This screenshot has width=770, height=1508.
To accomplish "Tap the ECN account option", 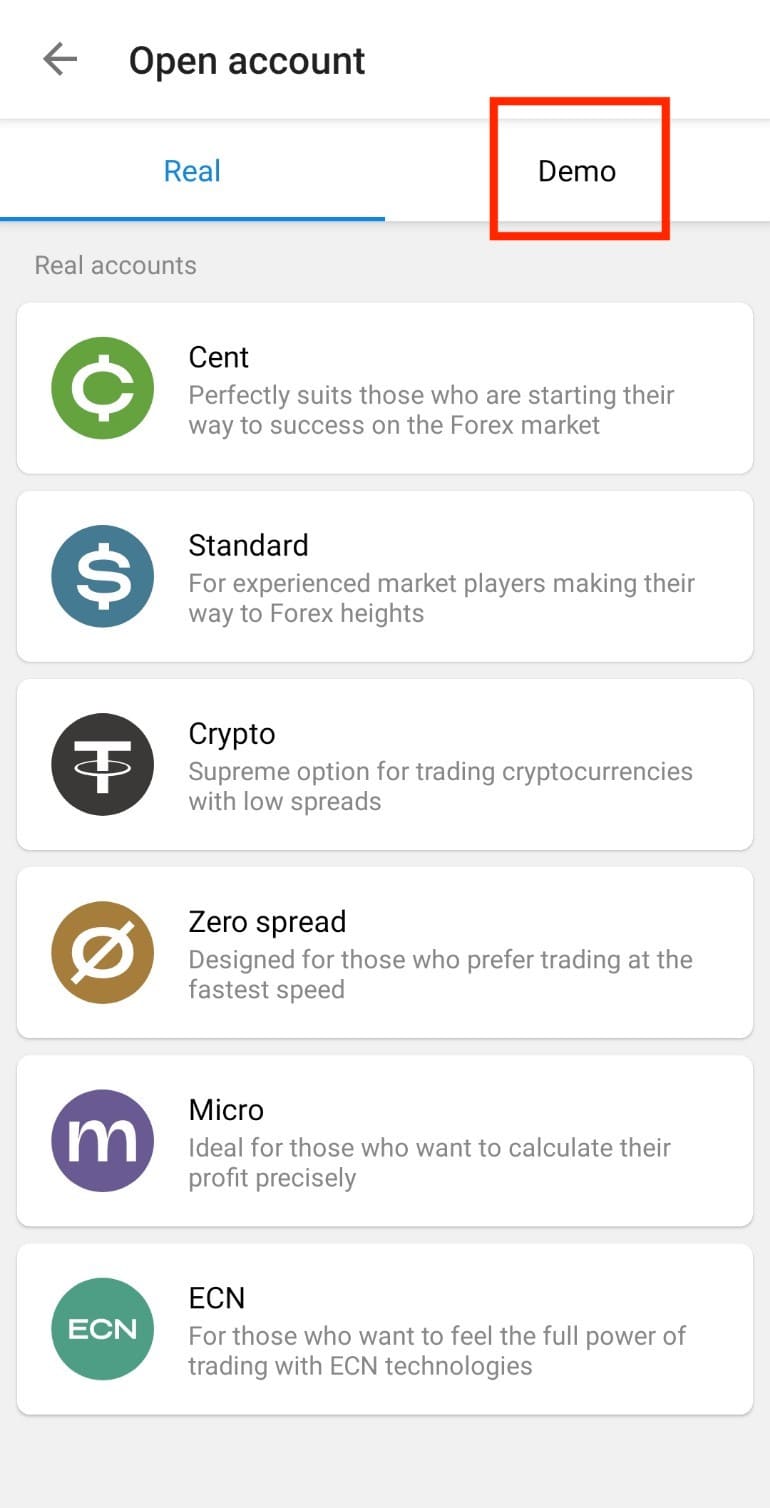I will click(x=385, y=1328).
